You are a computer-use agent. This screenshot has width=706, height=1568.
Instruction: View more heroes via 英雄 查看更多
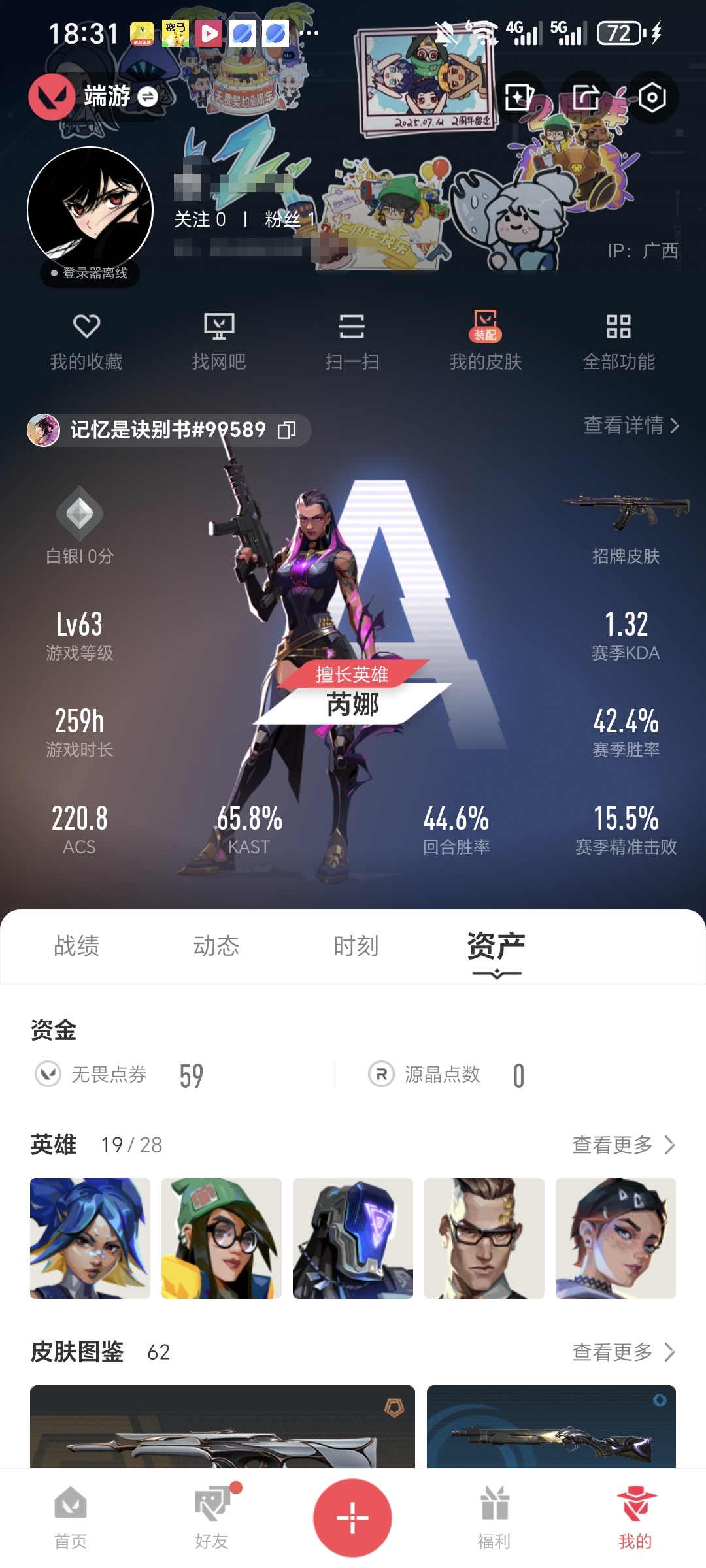tap(623, 1145)
